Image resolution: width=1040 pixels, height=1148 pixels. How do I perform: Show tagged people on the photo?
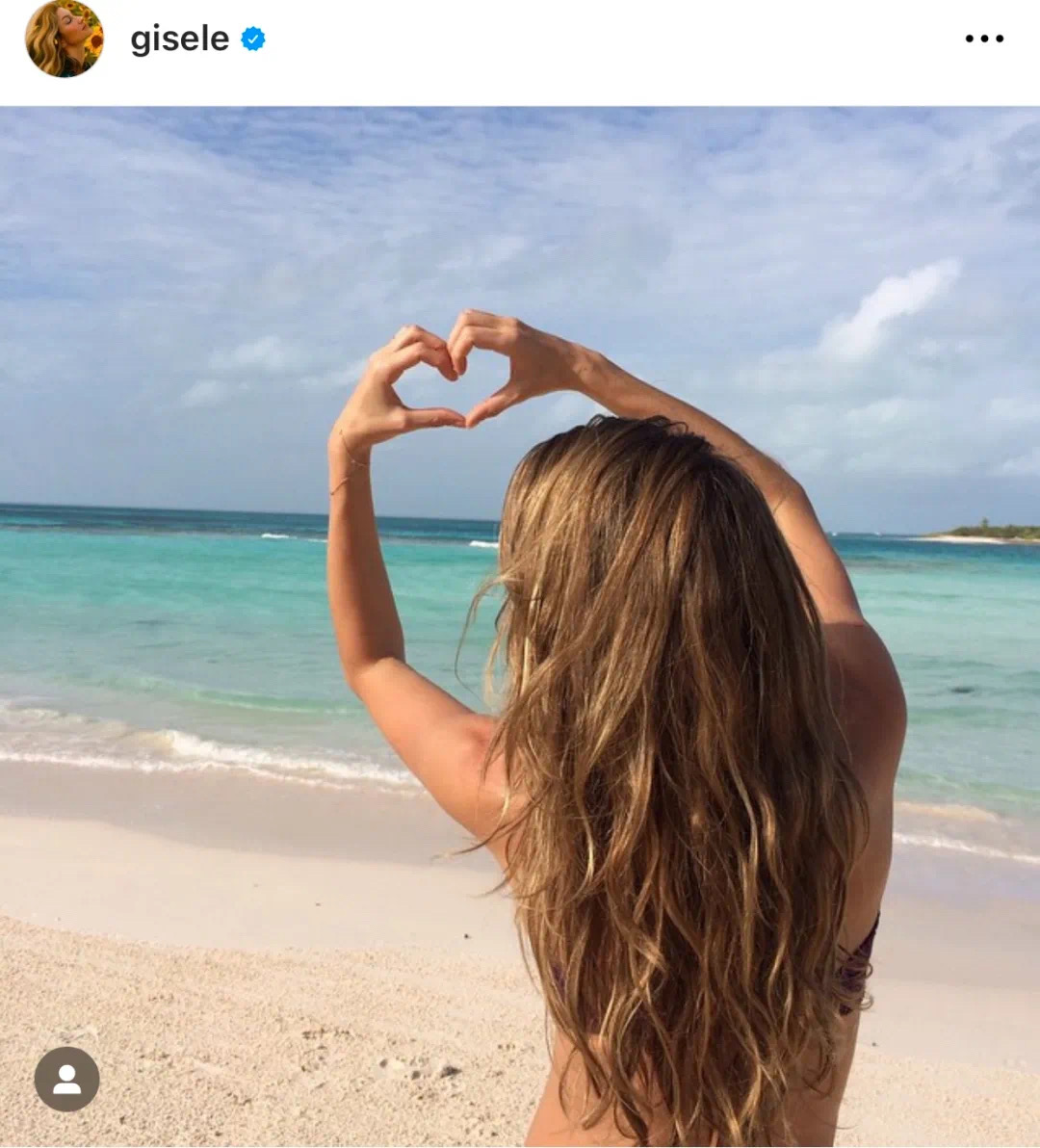tap(66, 1079)
